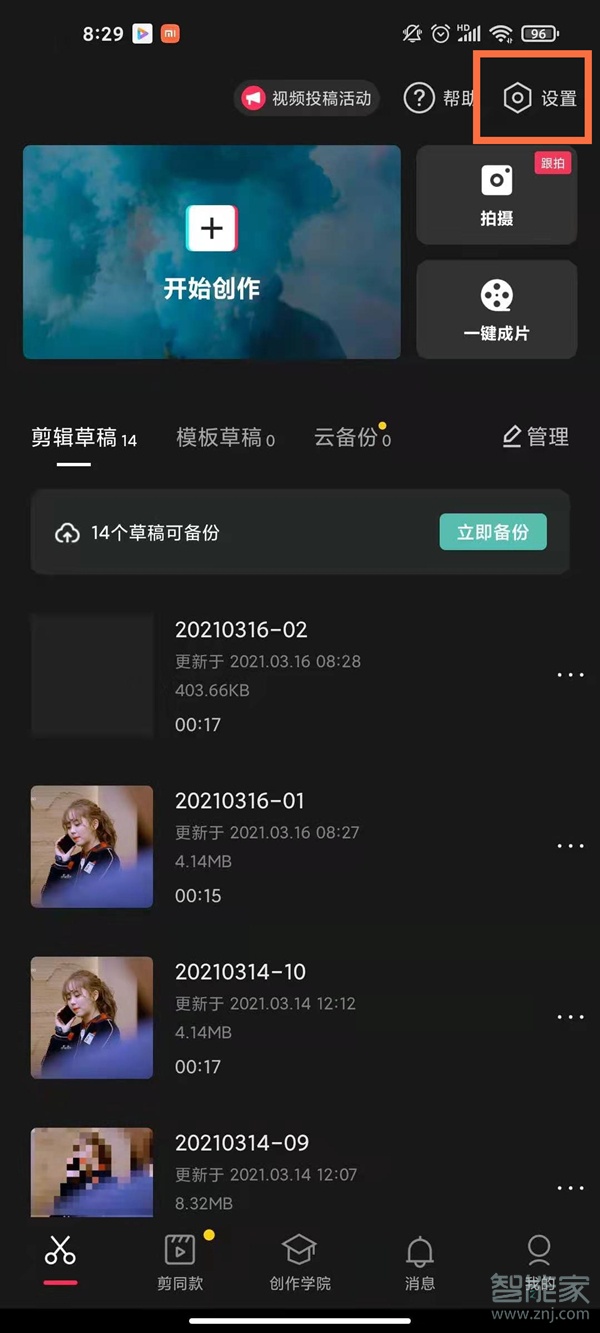
Task: Tap 立即备份 to back up drafts
Action: click(493, 532)
